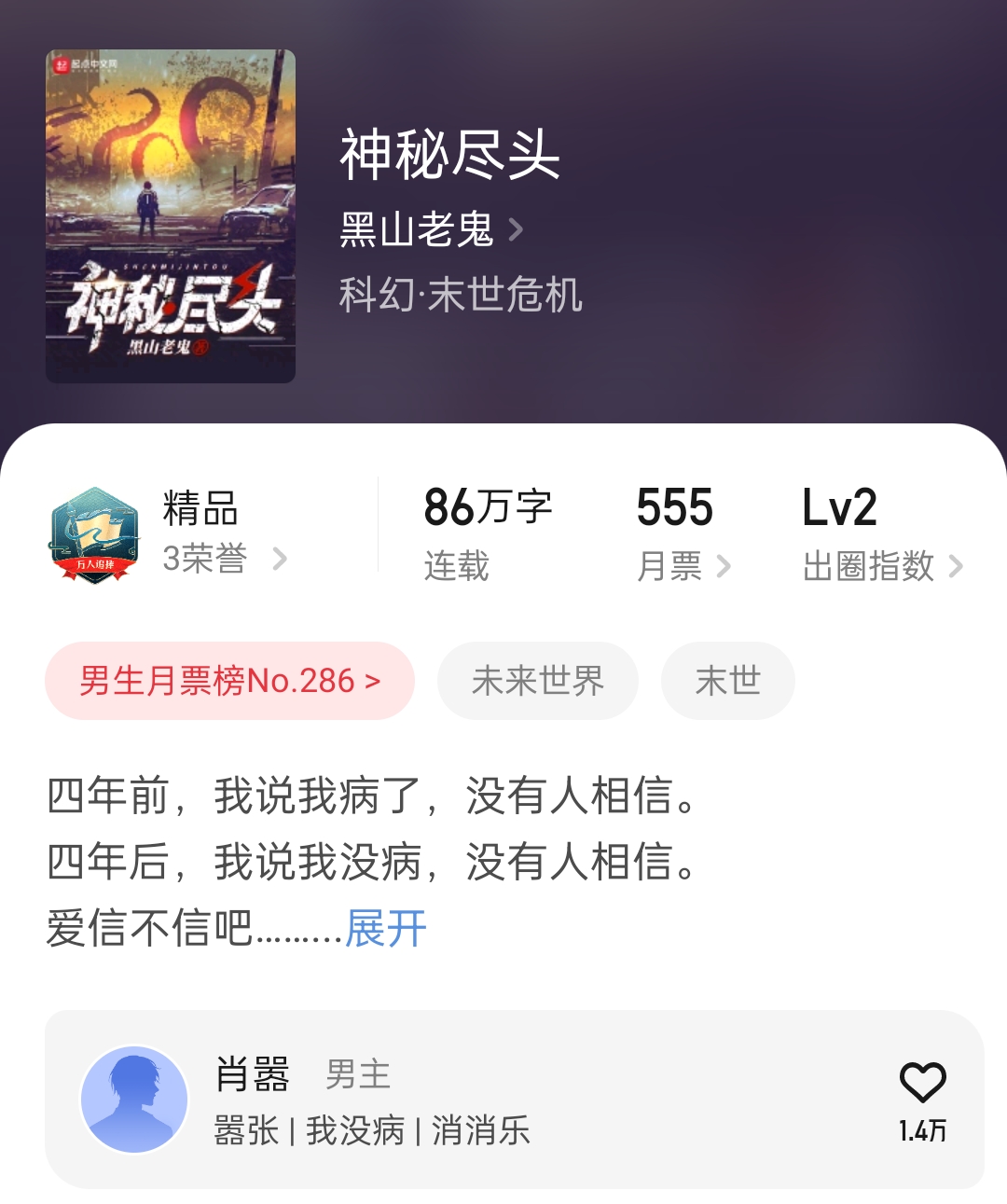The image size is (1007, 1204).
Task: Select the 末世 tag chip
Action: coord(727,681)
